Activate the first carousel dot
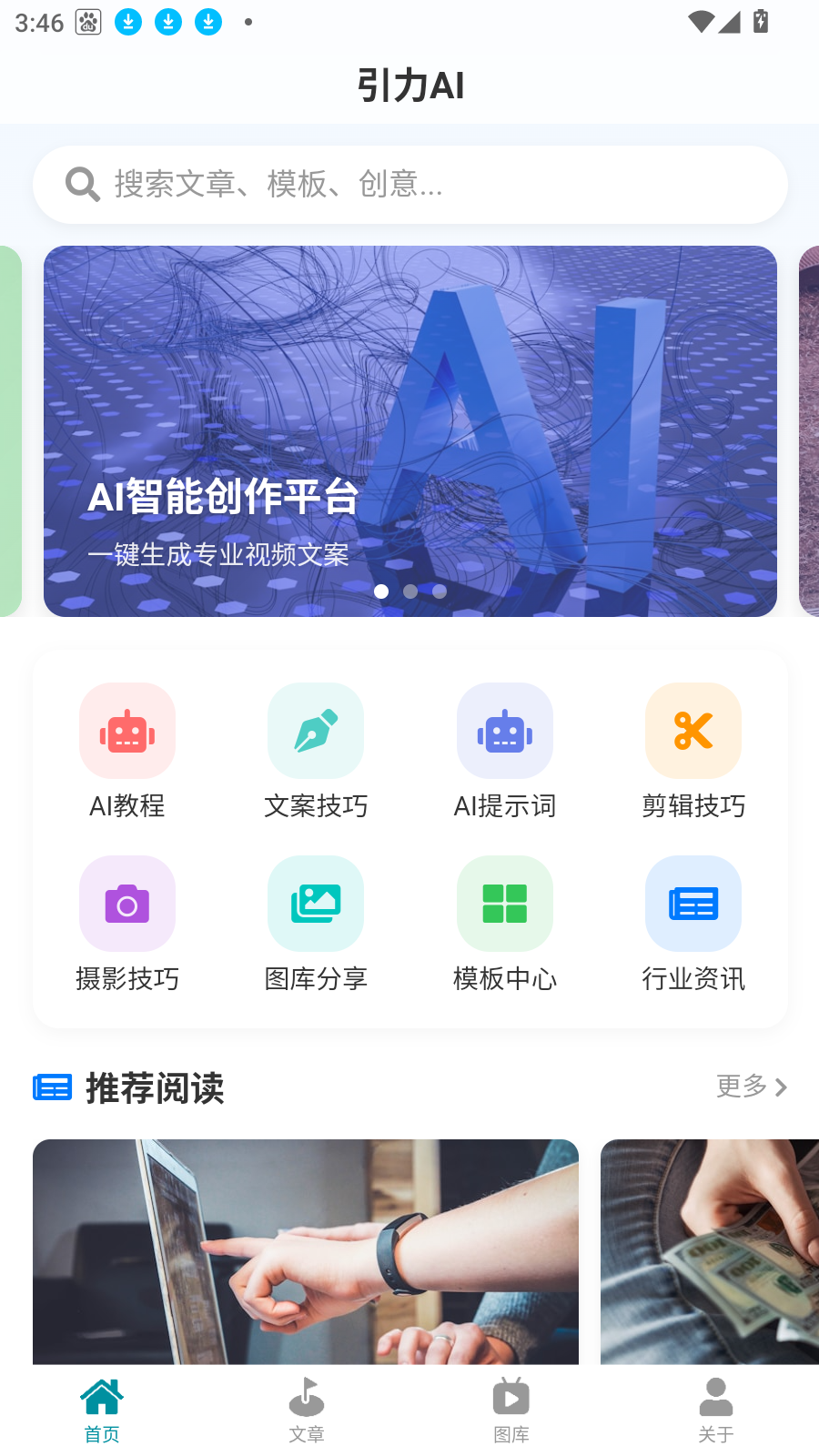The height and width of the screenshot is (1456, 819). coord(381,591)
